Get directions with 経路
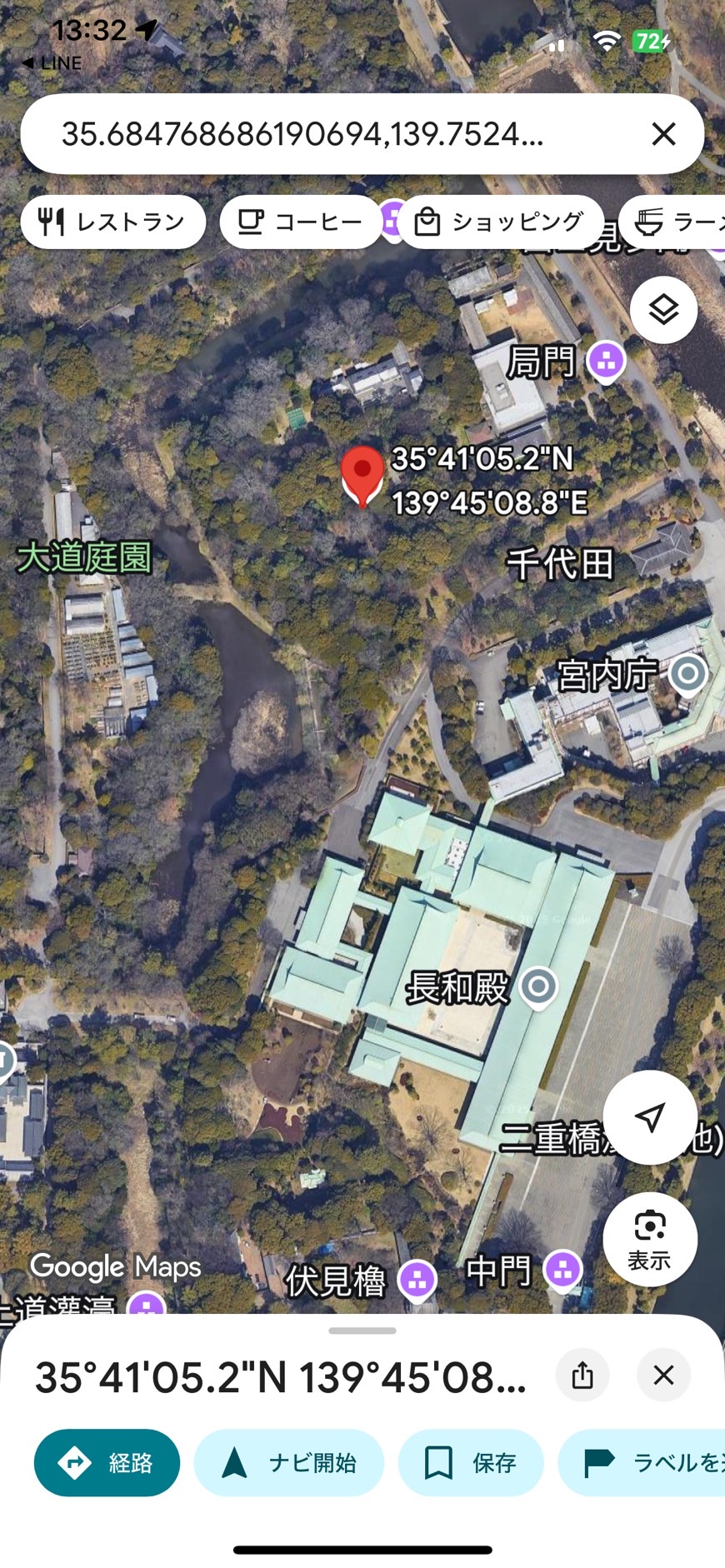This screenshot has width=725, height=1568. click(107, 1462)
